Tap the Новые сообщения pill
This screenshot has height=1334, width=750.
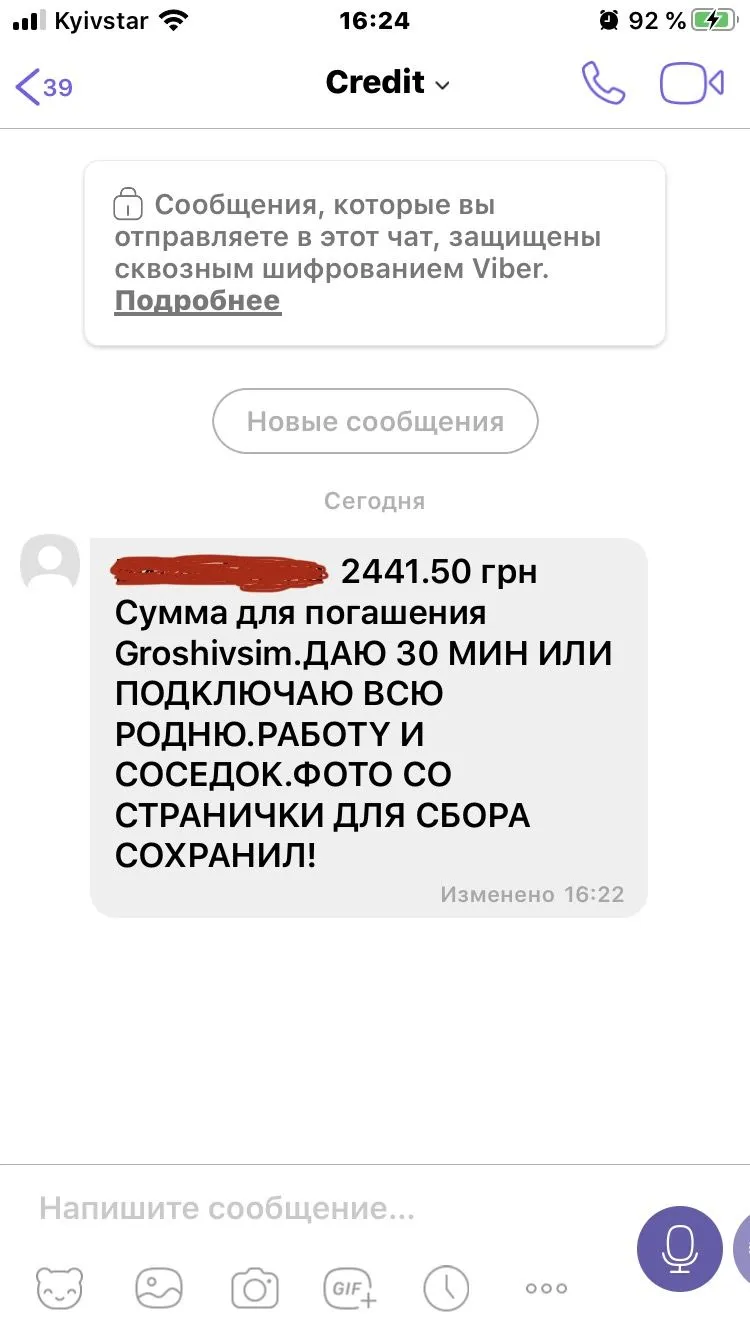375,421
